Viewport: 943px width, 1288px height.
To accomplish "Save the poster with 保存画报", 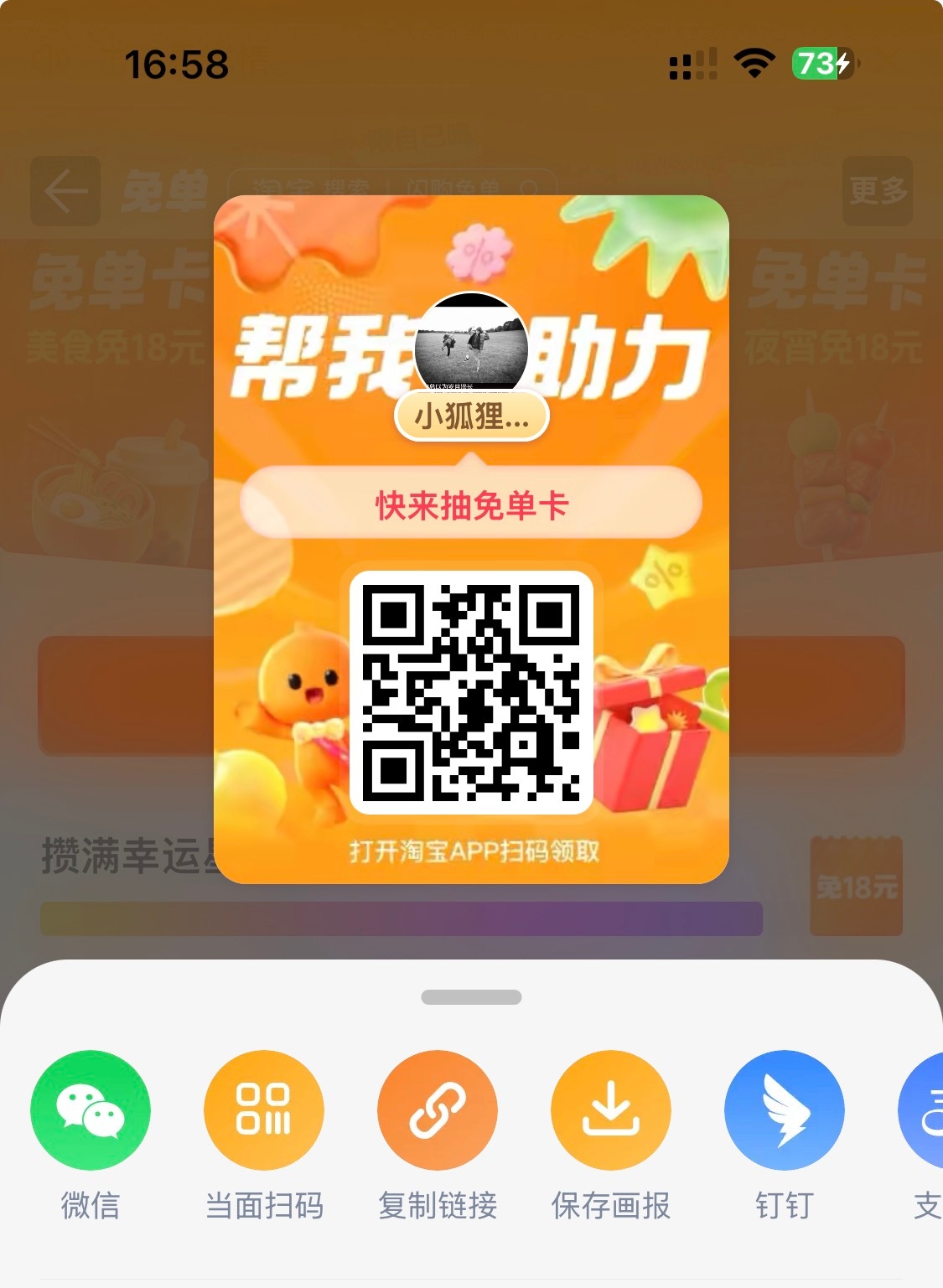I will [x=611, y=1110].
